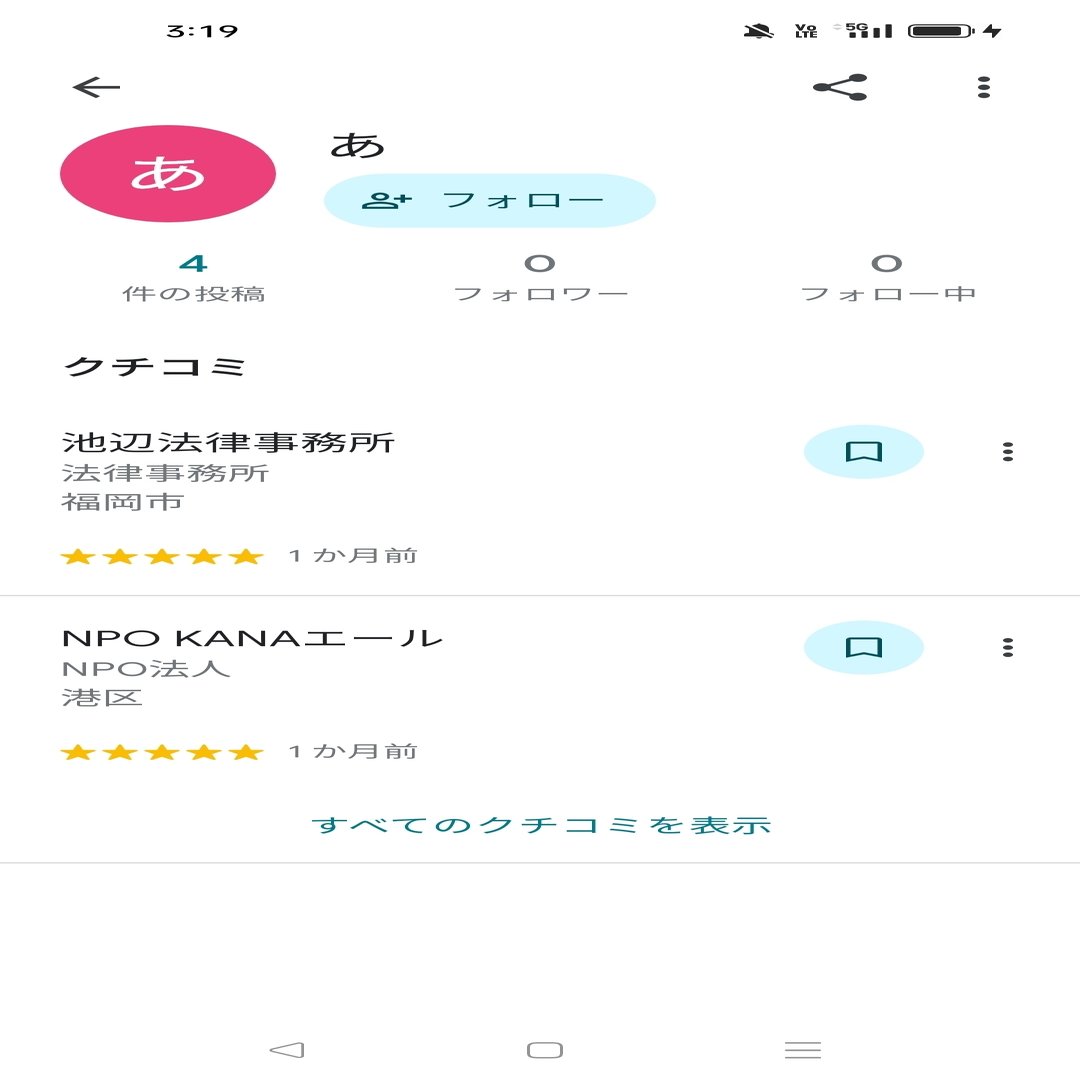Go back using the top arrow
1080x1080 pixels.
tap(96, 87)
